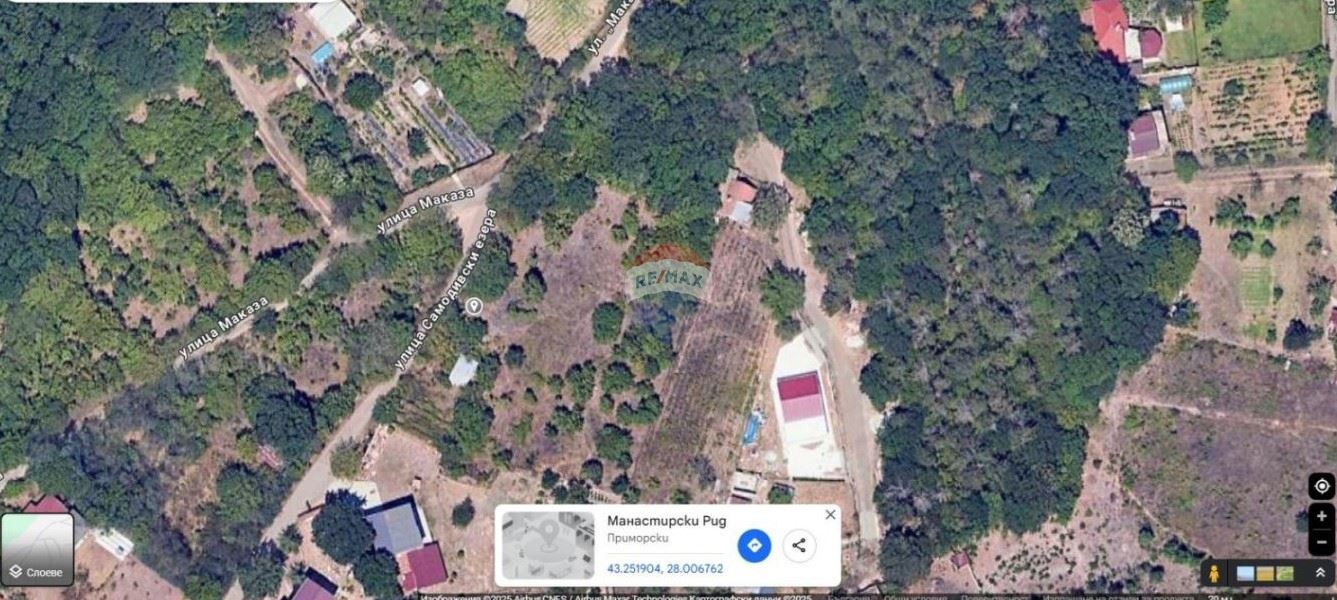
Task: Tap the location pin on улица Самодивски езера
Action: tap(474, 306)
